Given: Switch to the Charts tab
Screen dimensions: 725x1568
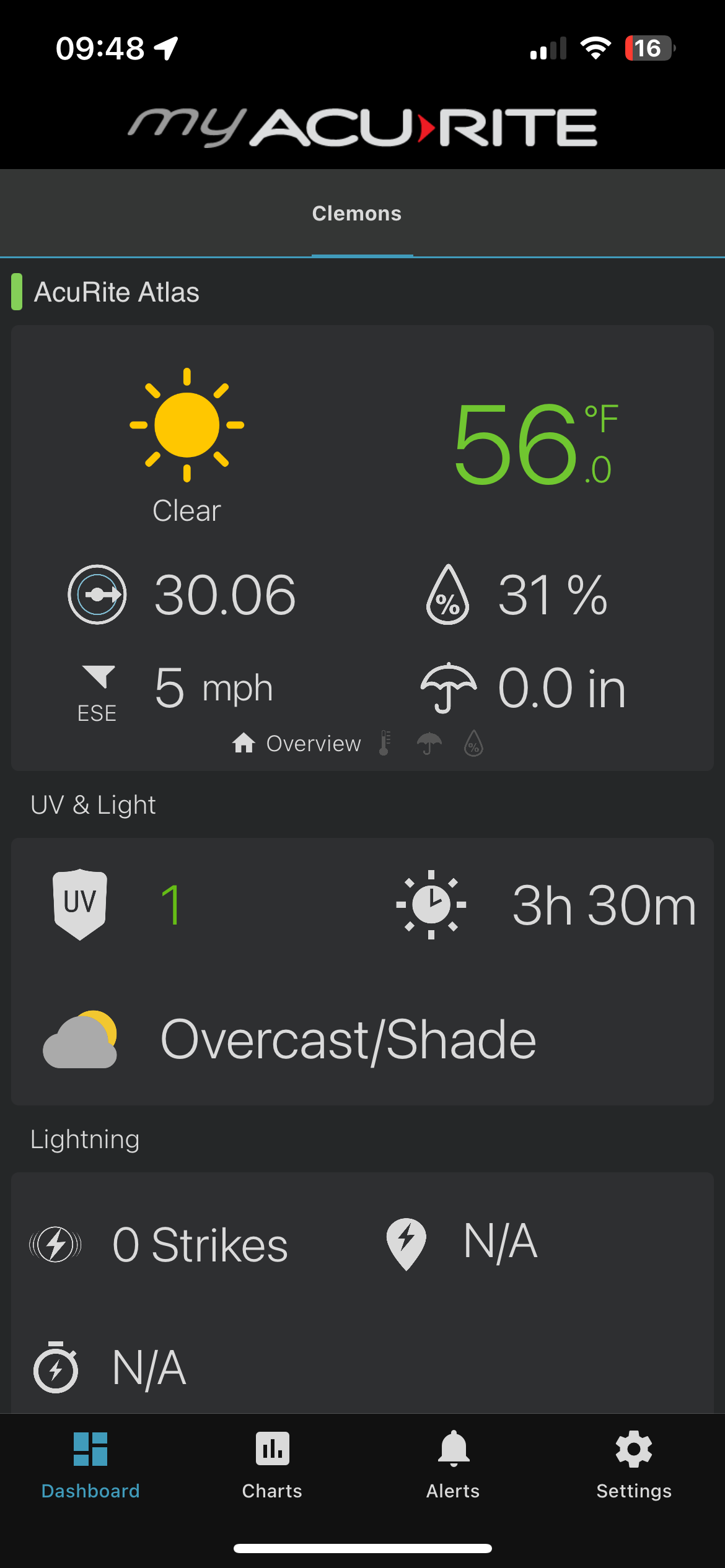Looking at the screenshot, I should (272, 1465).
